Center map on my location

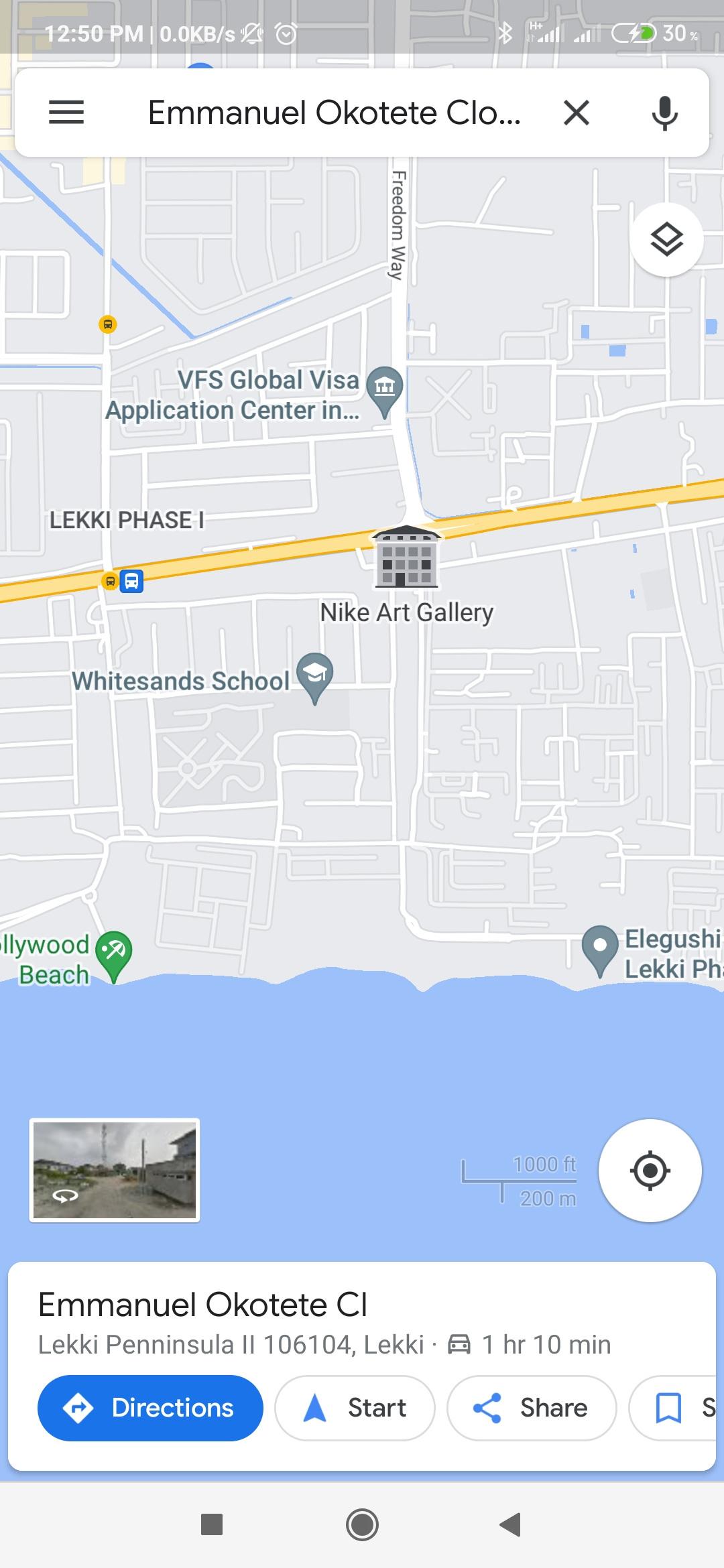[650, 1171]
